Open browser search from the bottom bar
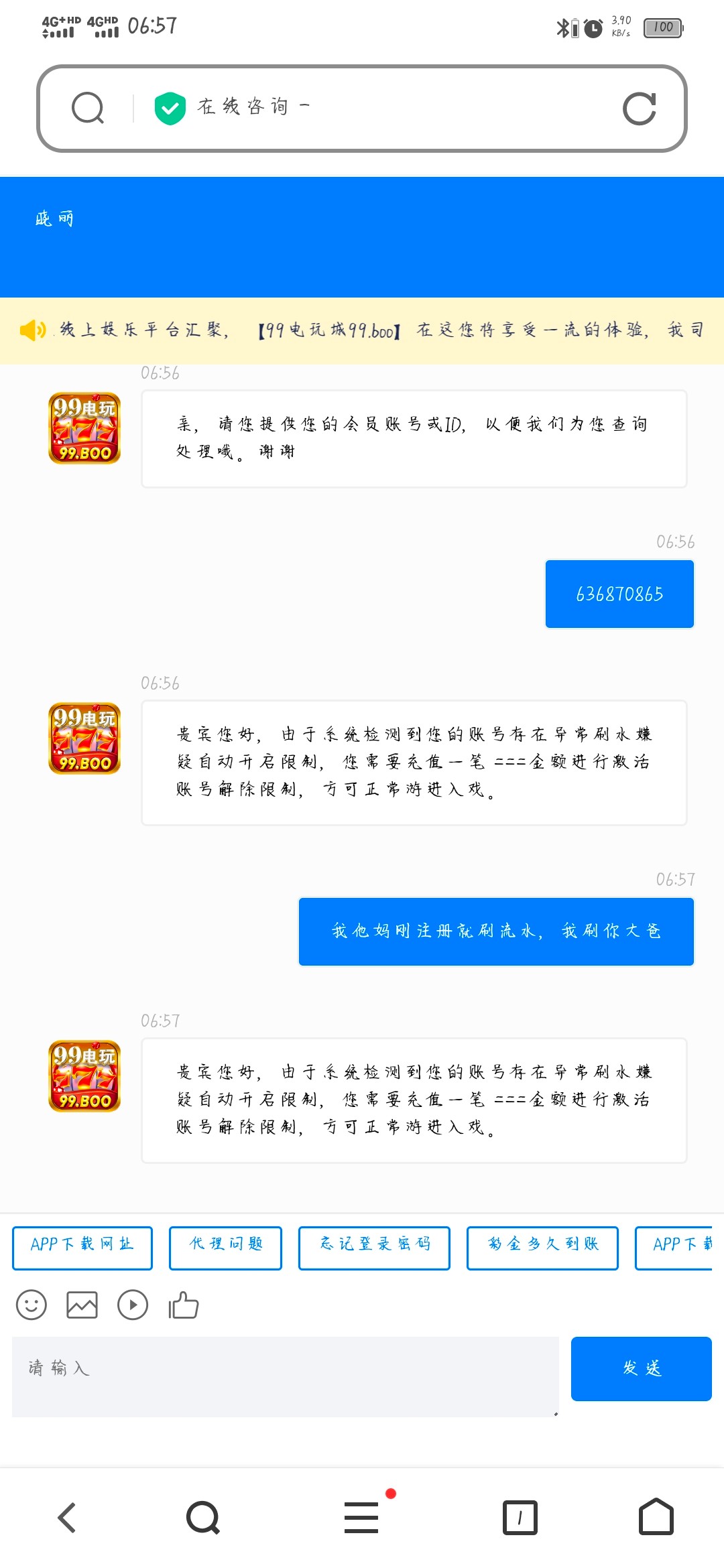The height and width of the screenshot is (1568, 724). tap(202, 1518)
